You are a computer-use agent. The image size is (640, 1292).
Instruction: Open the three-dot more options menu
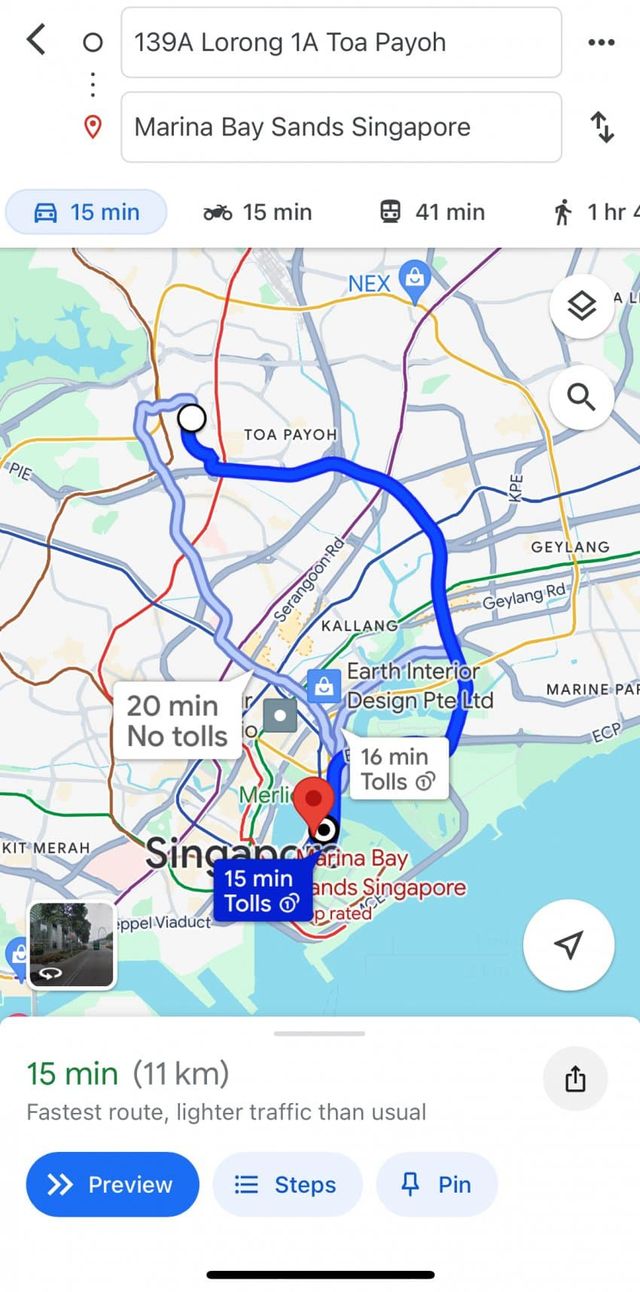click(601, 43)
